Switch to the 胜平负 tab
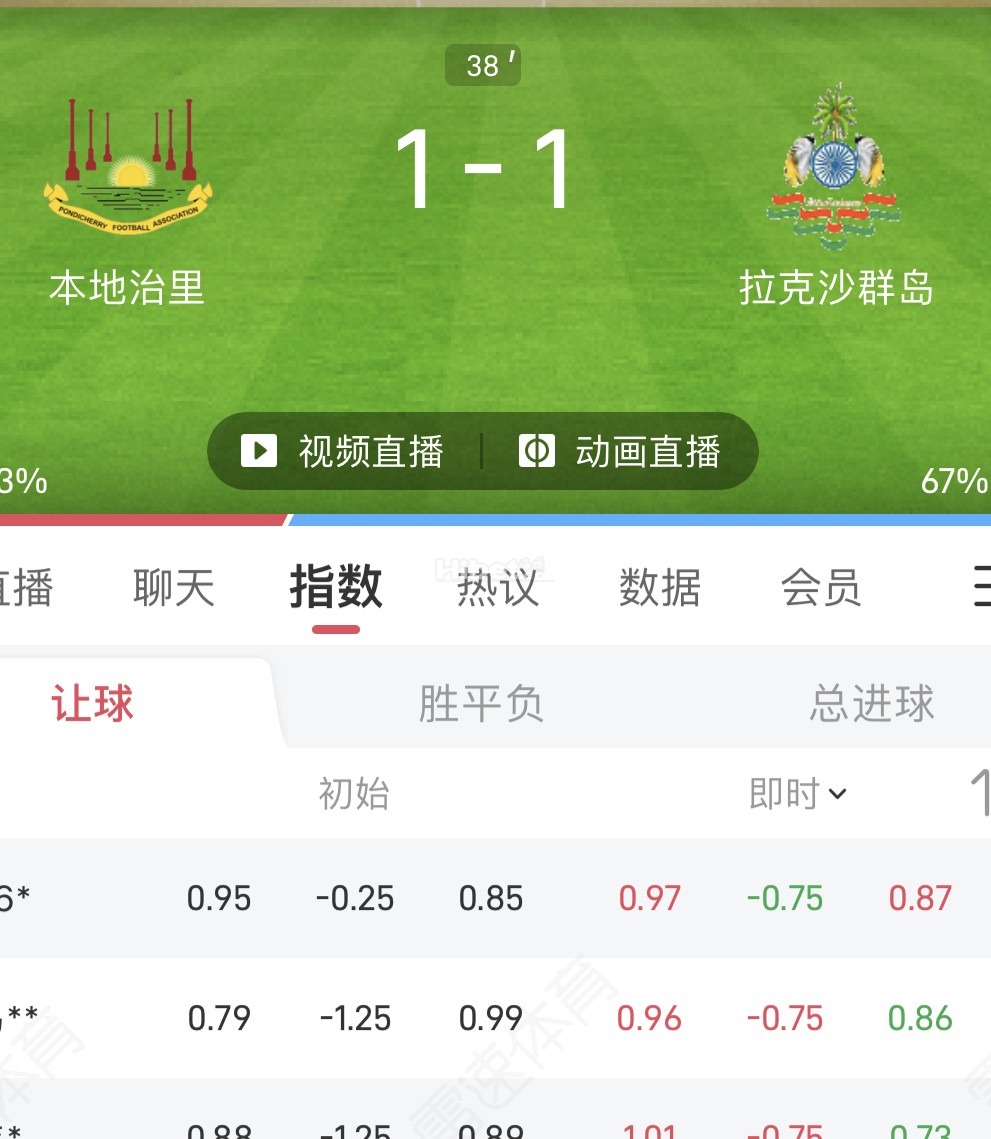Screen dimensions: 991x1139 (x=481, y=704)
